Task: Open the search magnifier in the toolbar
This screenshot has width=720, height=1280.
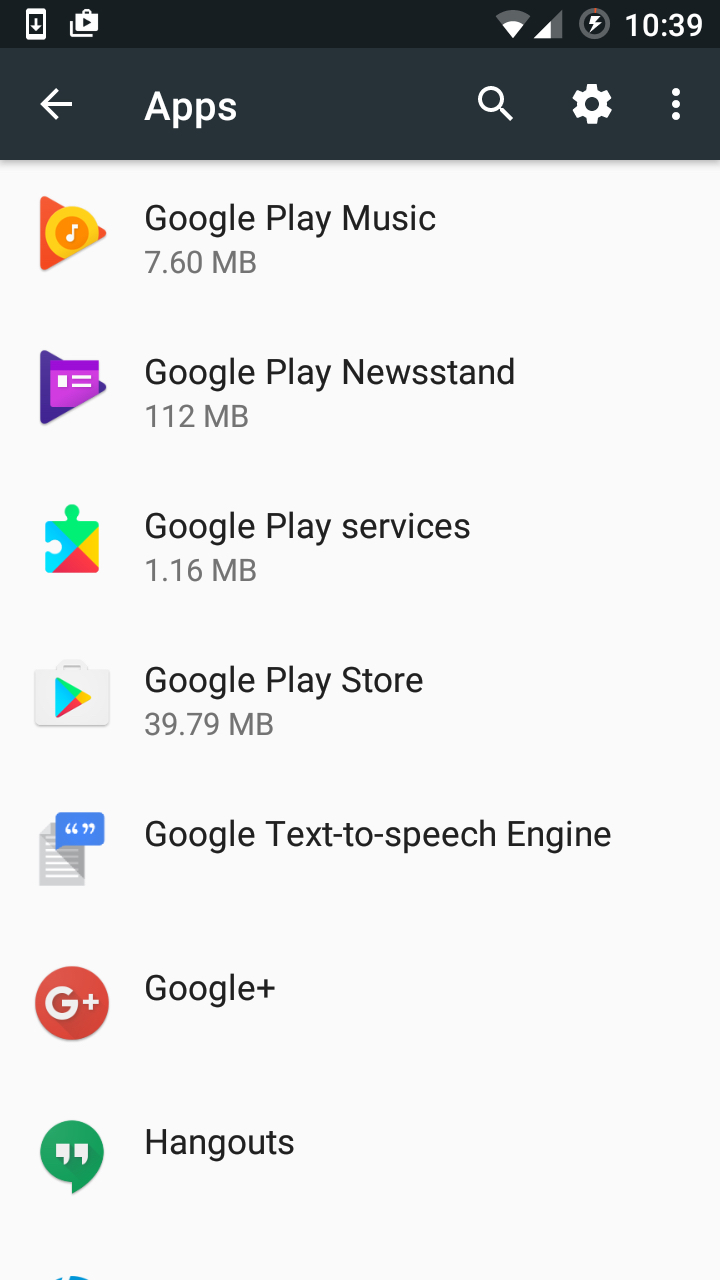Action: point(495,103)
